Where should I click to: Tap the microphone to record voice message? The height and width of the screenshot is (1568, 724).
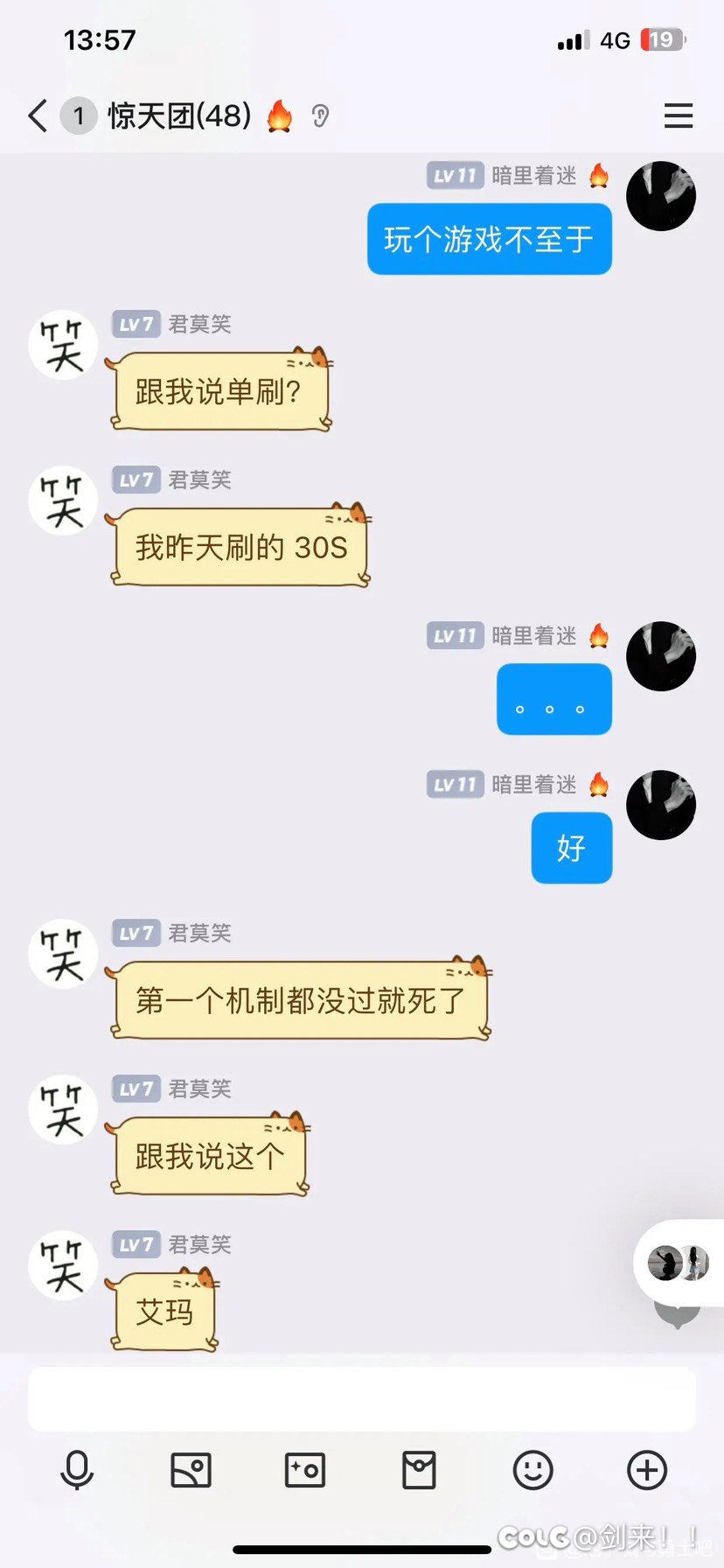(77, 1470)
